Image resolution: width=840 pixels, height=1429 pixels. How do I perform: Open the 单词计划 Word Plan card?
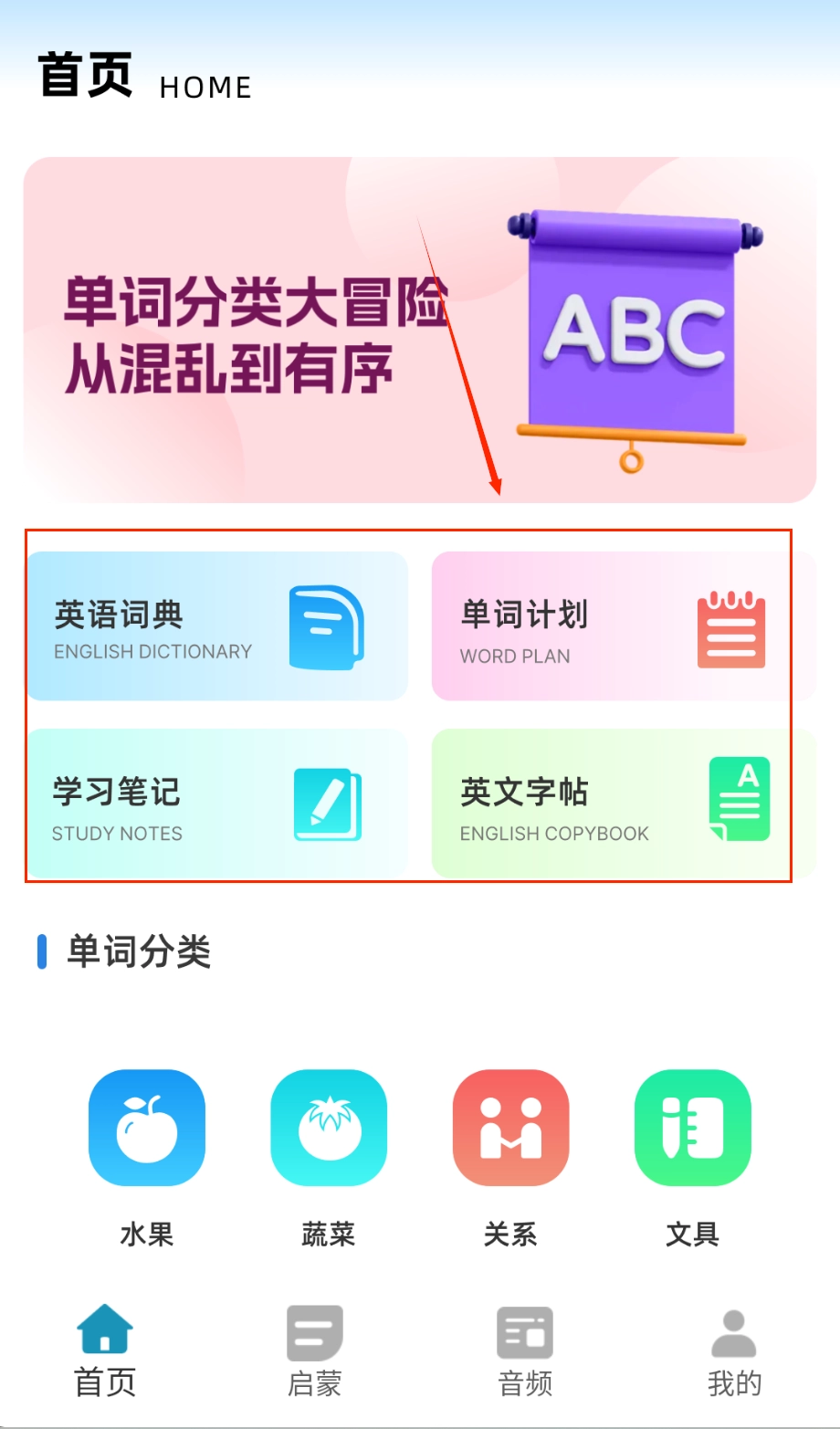pyautogui.click(x=623, y=626)
